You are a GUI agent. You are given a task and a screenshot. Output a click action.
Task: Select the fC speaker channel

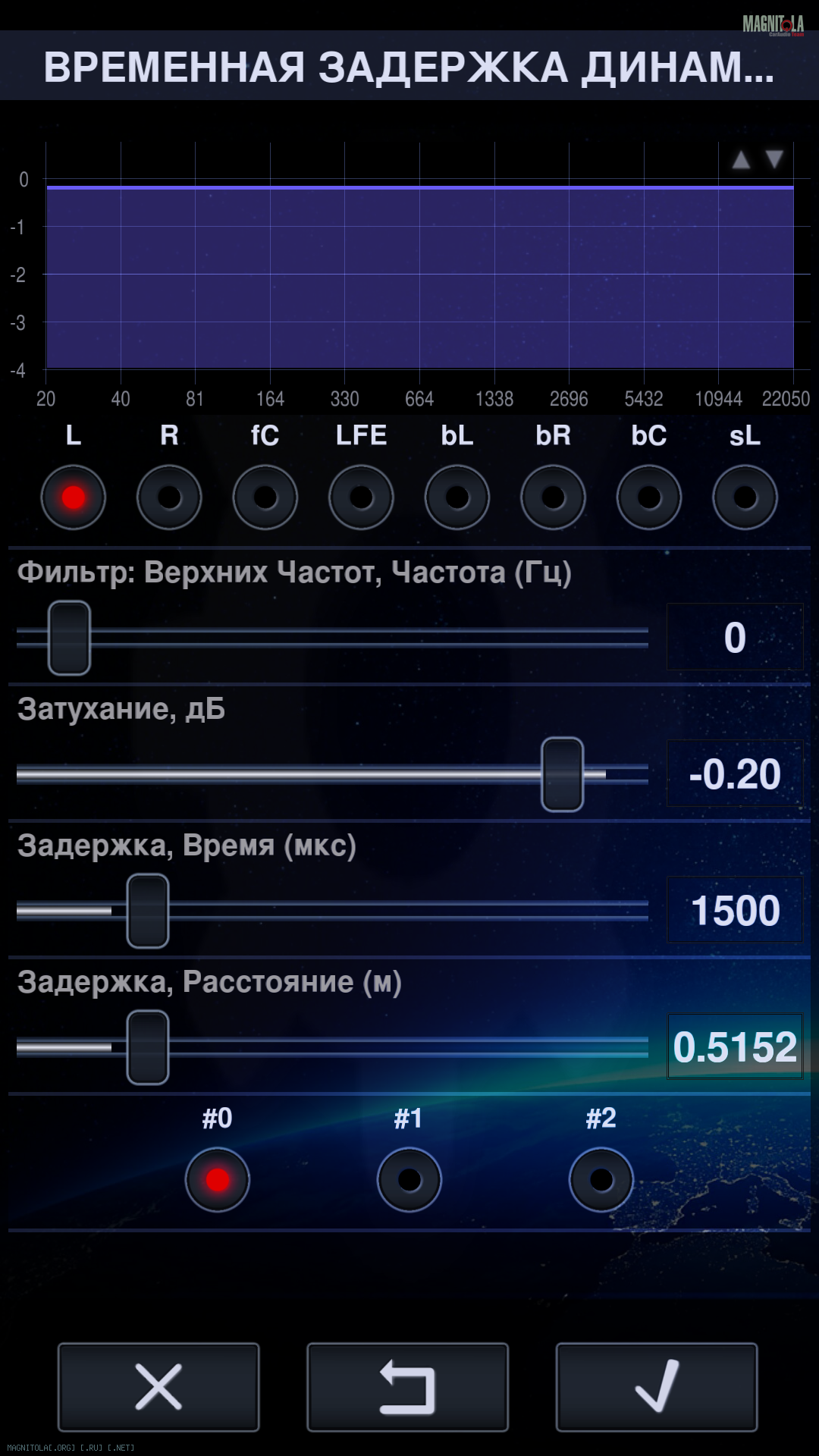point(265,497)
